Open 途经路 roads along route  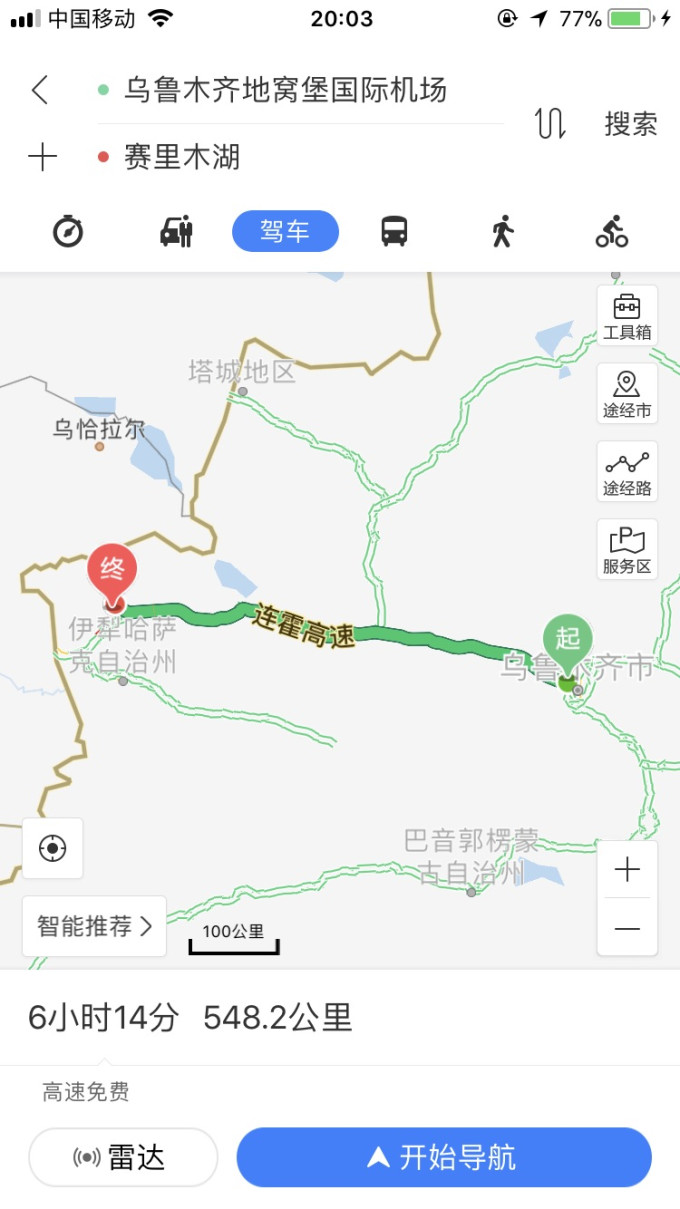tap(627, 472)
